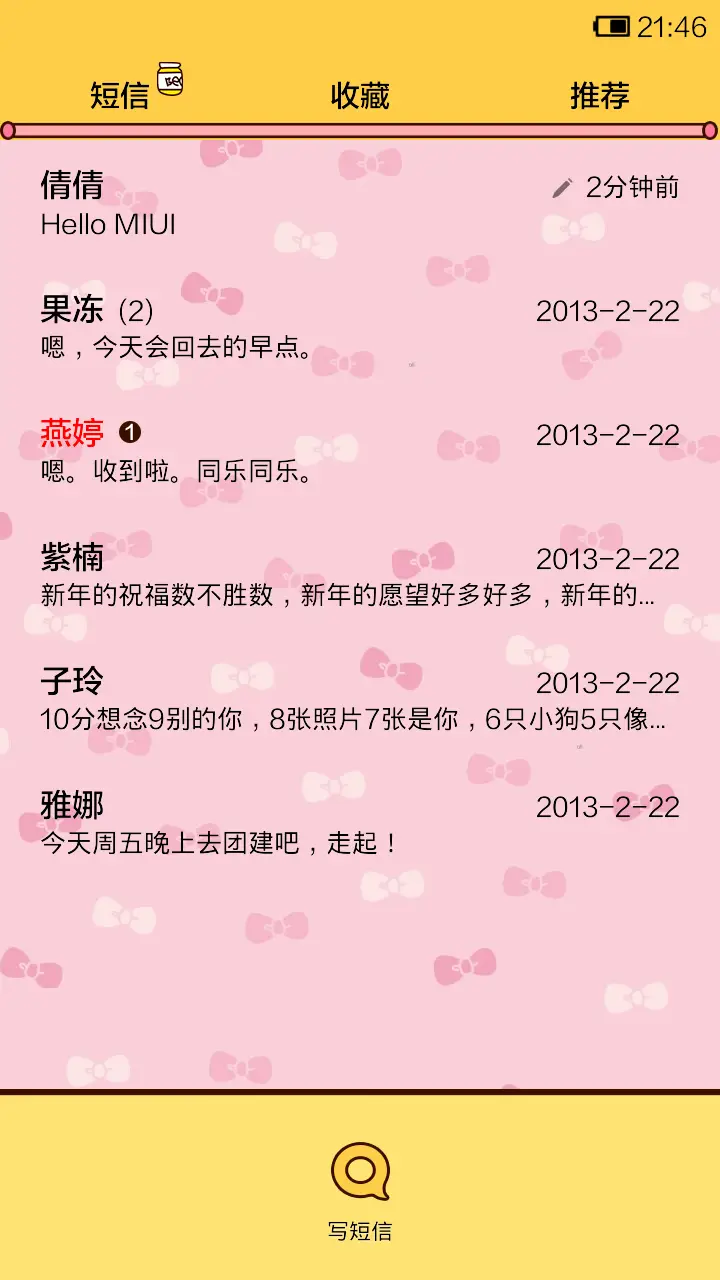Tap the unread badge beside 燕婷
Screen dimensions: 720x1280
tap(129, 433)
